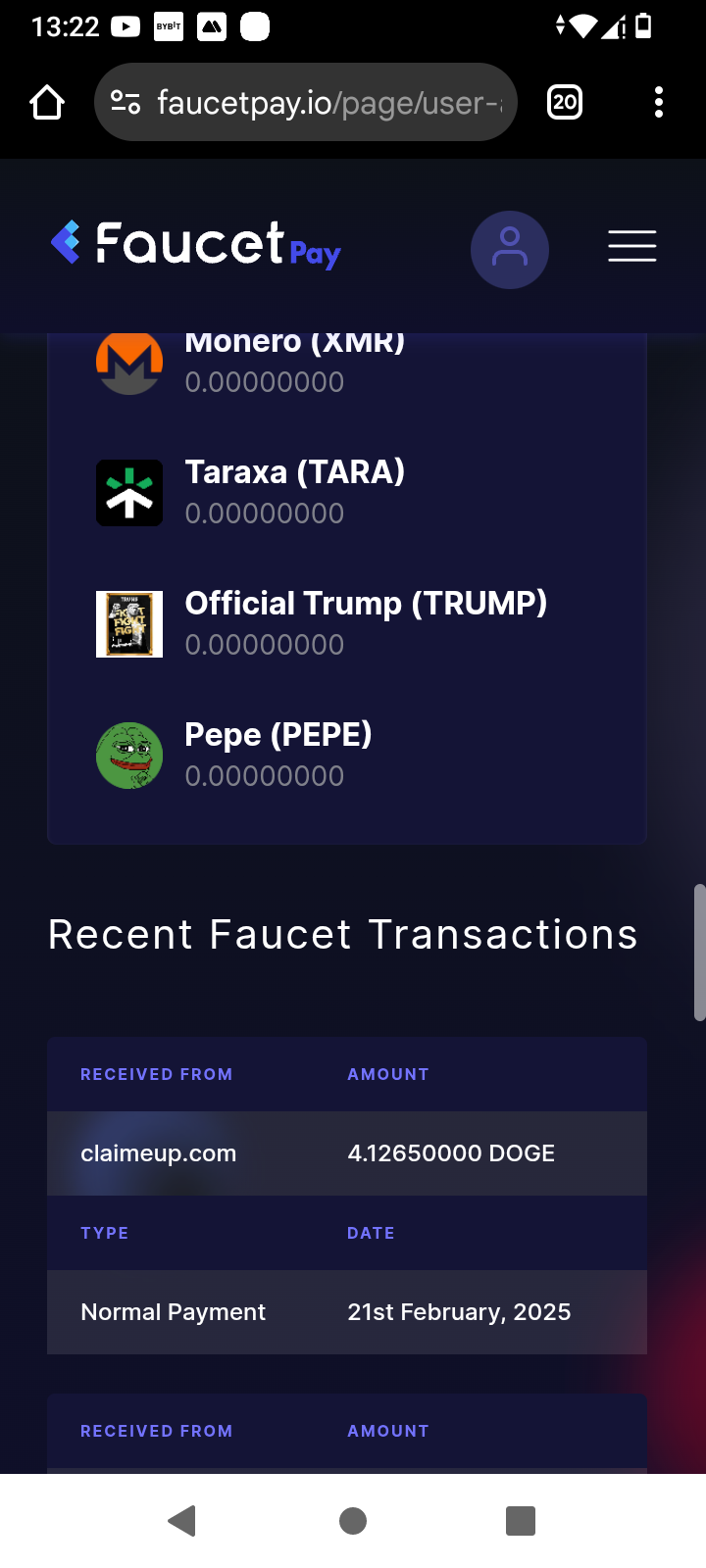Open the browser home page
This screenshot has width=706, height=1568.
(47, 102)
